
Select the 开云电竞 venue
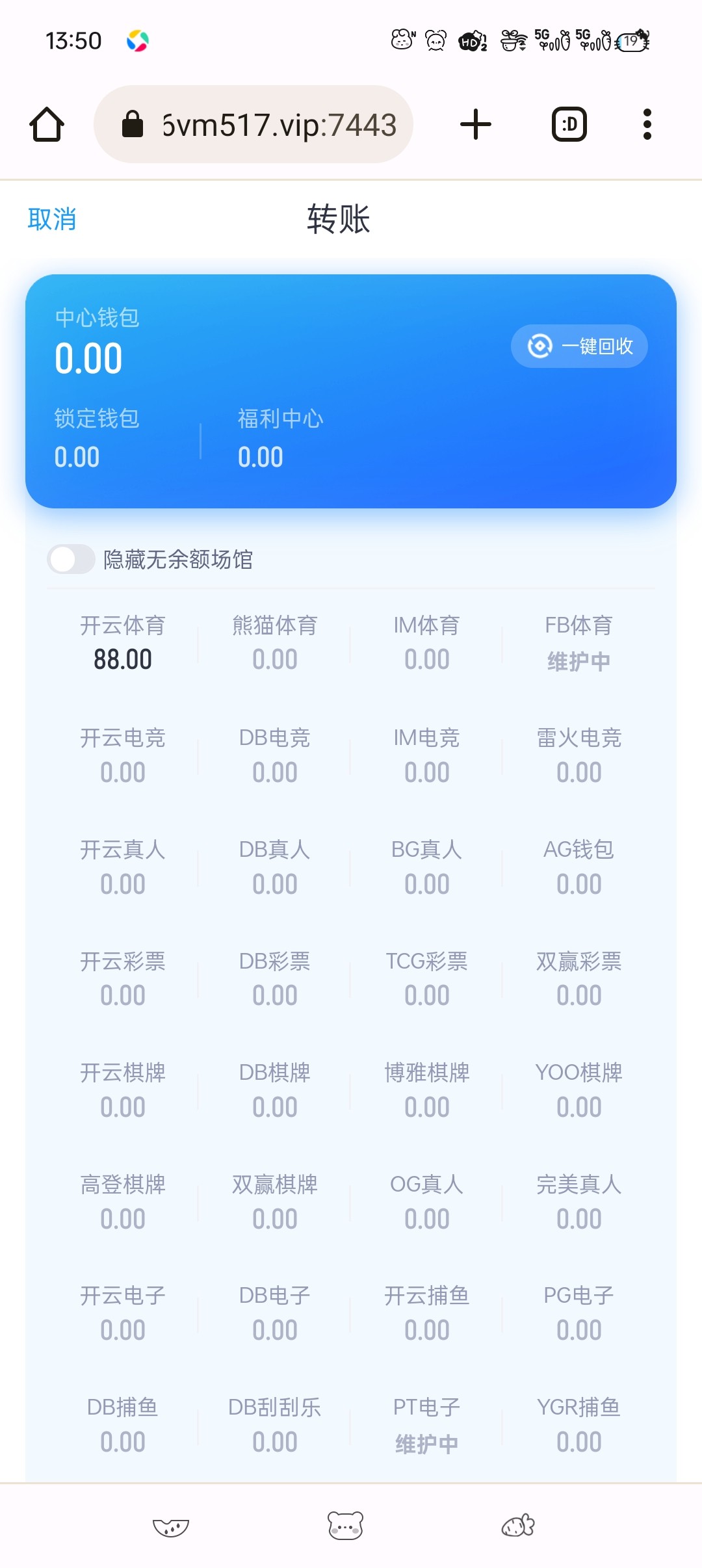123,755
